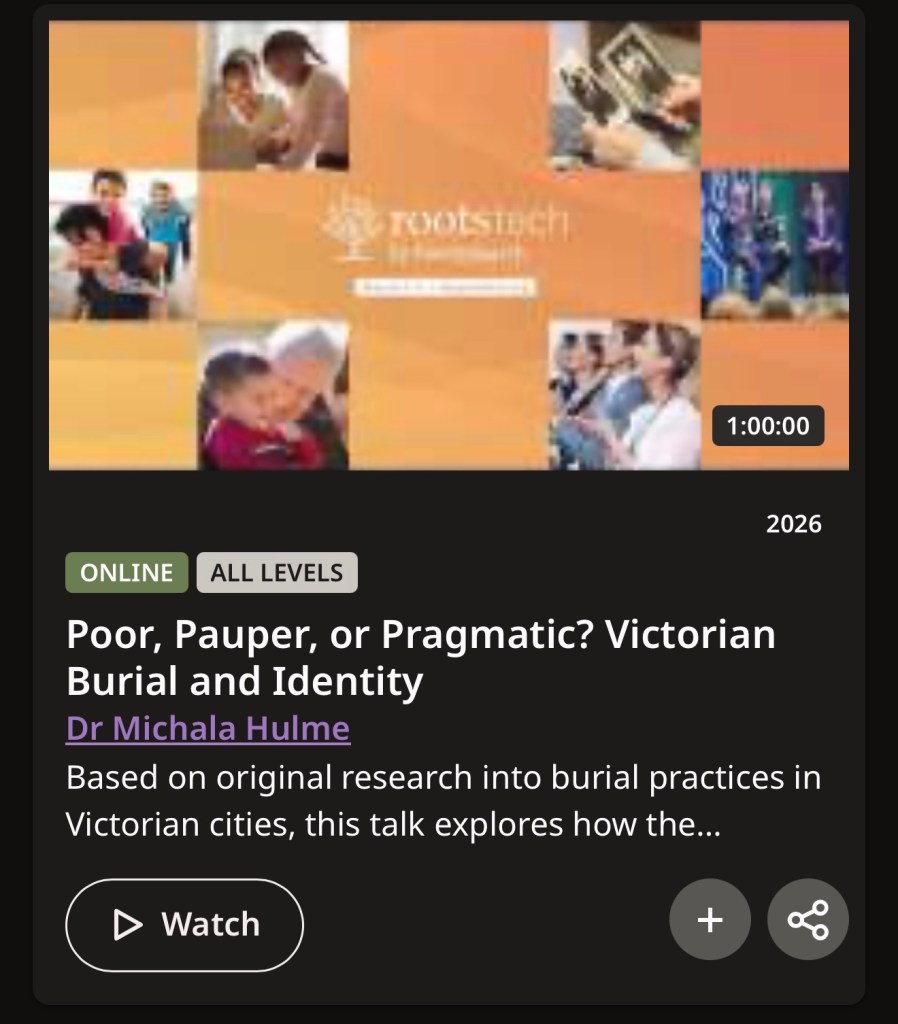
Task: Open Dr Michala Hulme's speaker page
Action: [x=208, y=727]
